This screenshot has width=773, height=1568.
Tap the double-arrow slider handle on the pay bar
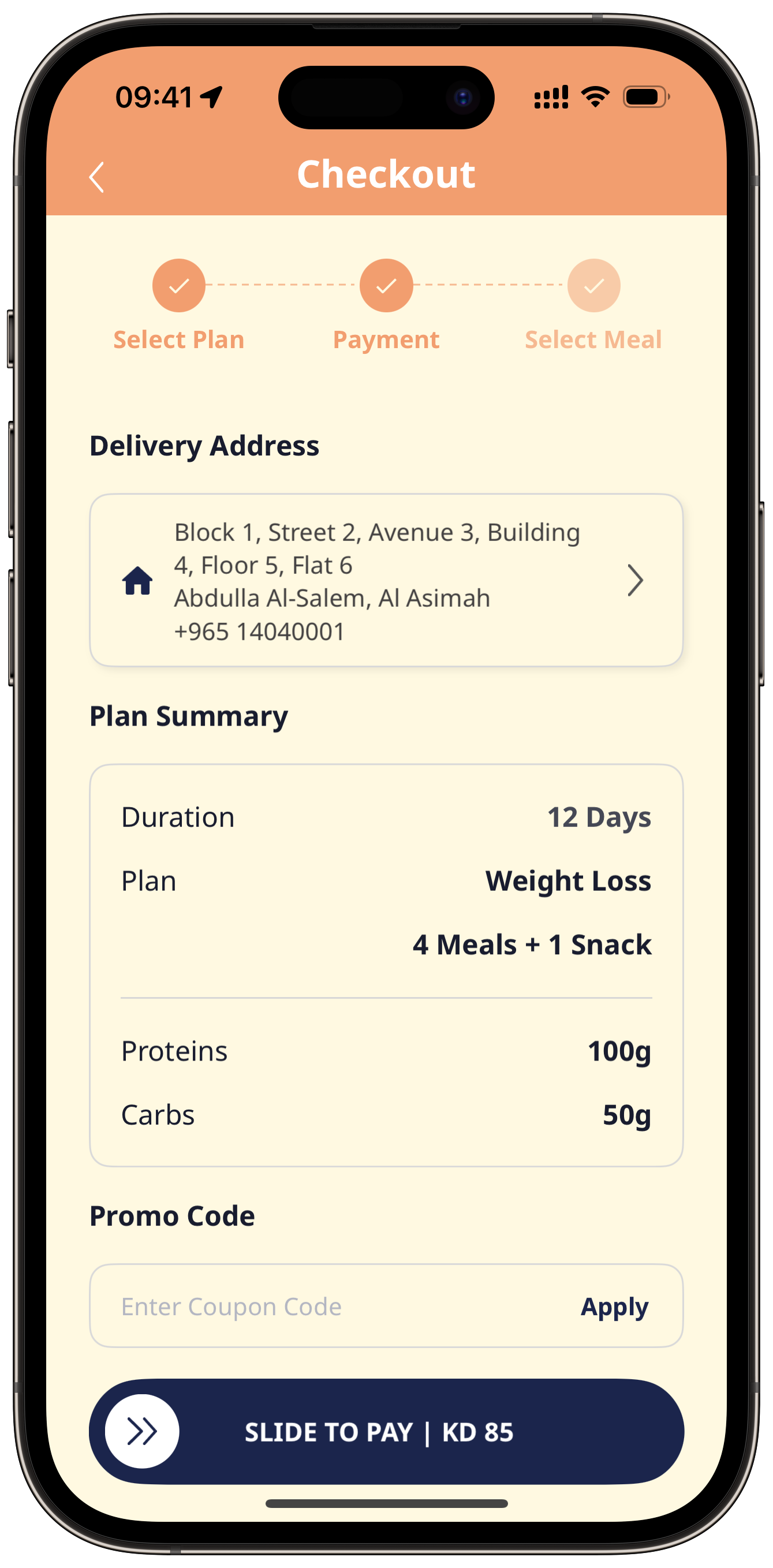141,1431
